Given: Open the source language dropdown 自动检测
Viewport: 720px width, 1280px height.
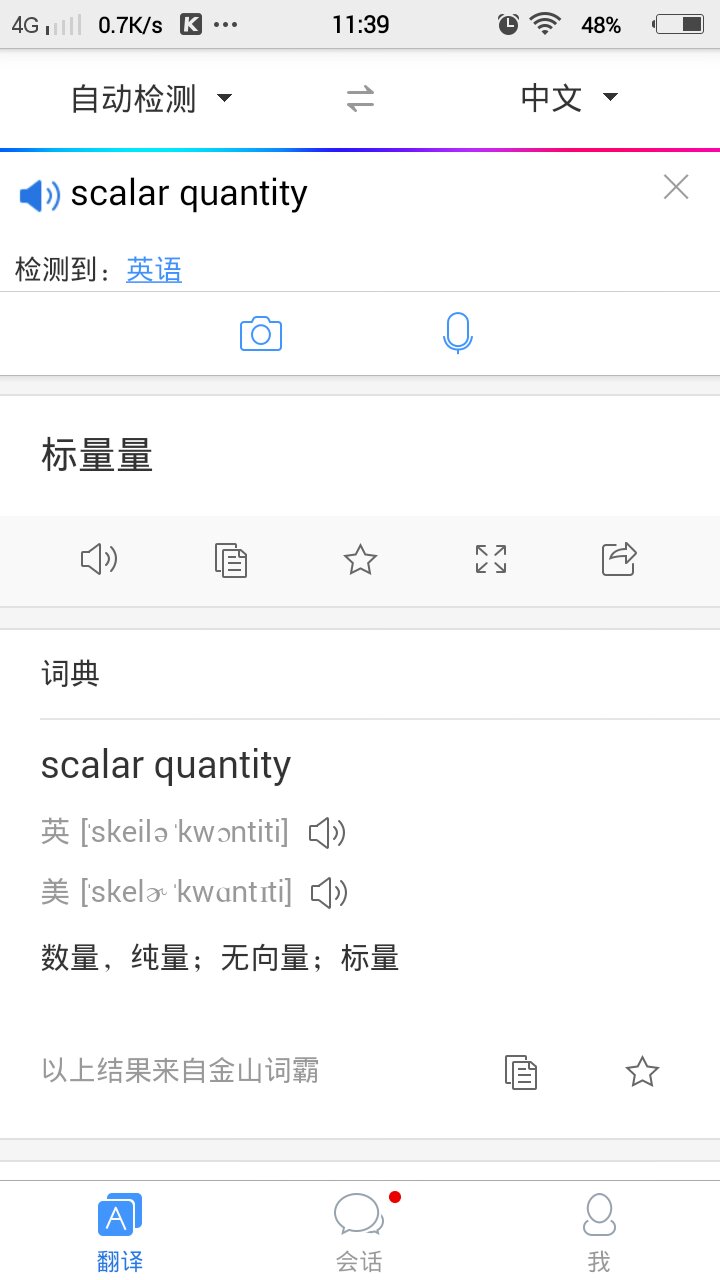Looking at the screenshot, I should click(x=150, y=98).
